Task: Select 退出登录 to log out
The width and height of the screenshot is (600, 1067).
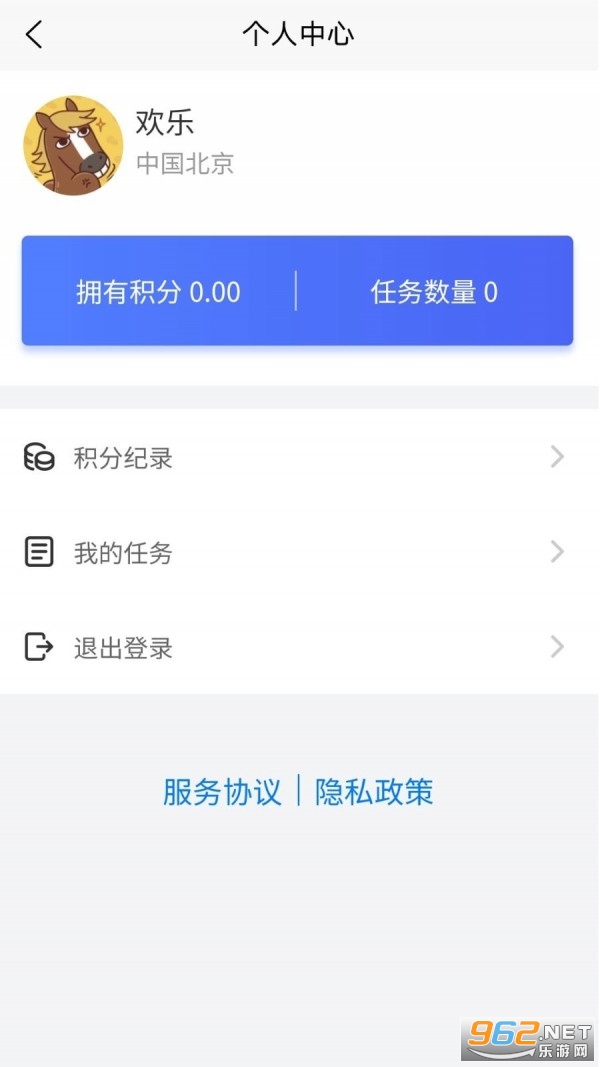Action: pos(298,648)
